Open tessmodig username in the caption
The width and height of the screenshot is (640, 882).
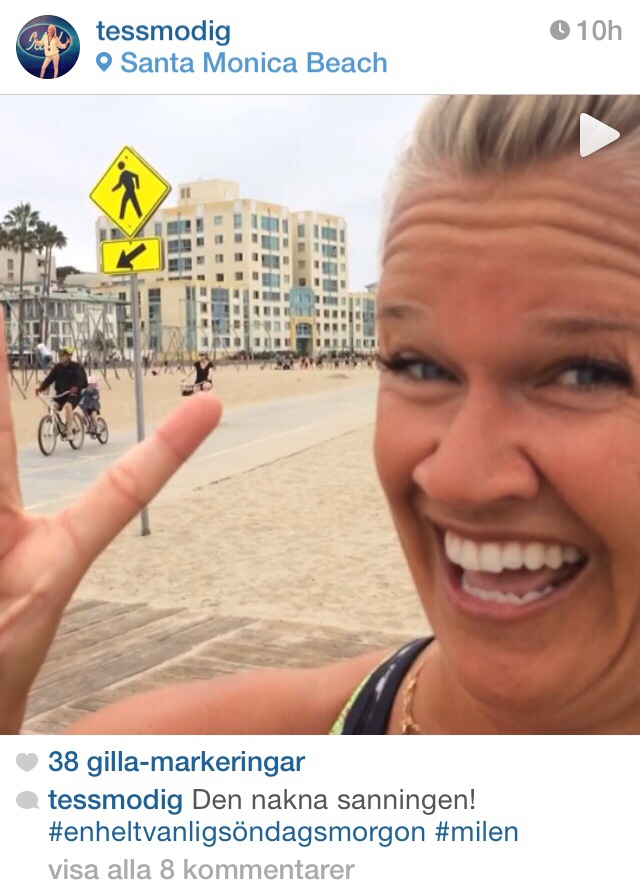(115, 800)
